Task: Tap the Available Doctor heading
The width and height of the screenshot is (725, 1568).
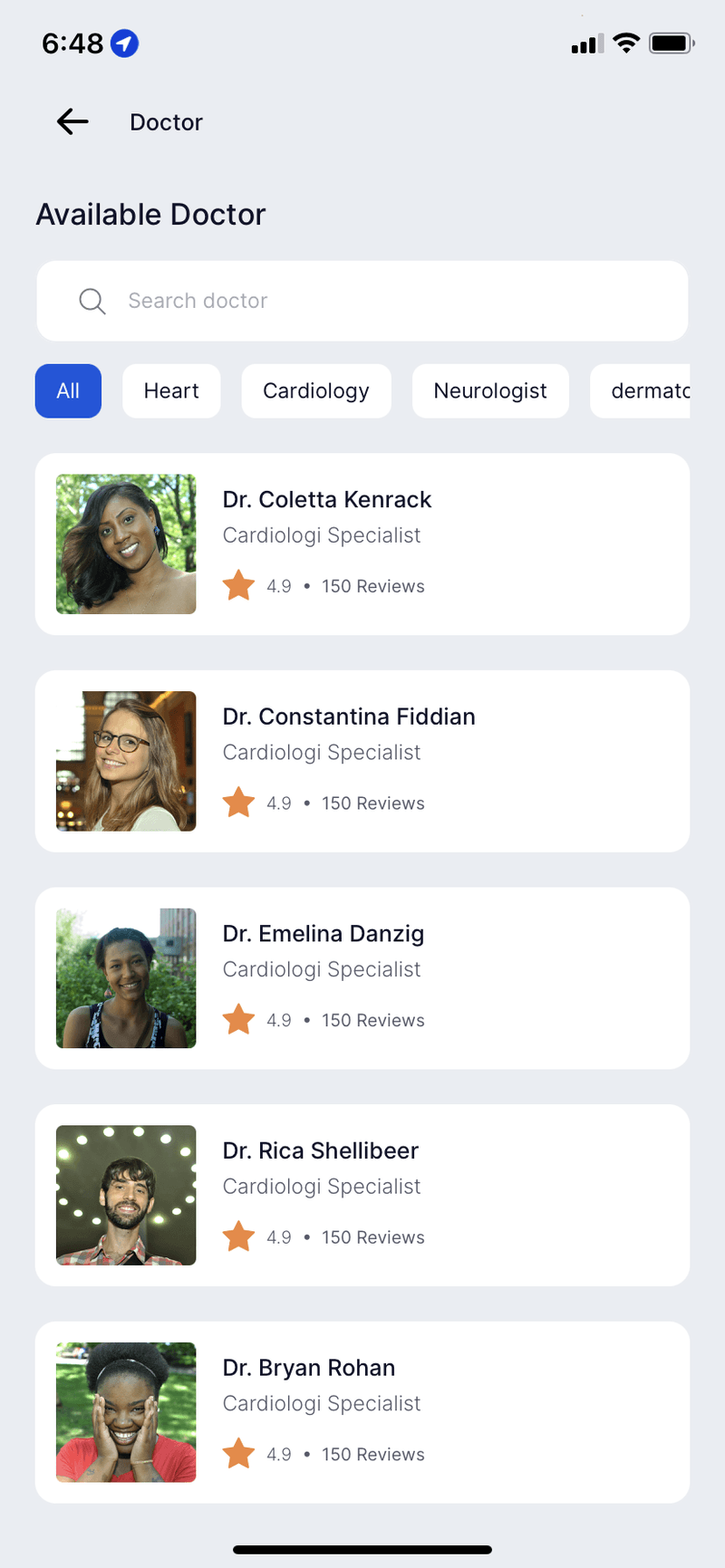Action: point(150,214)
